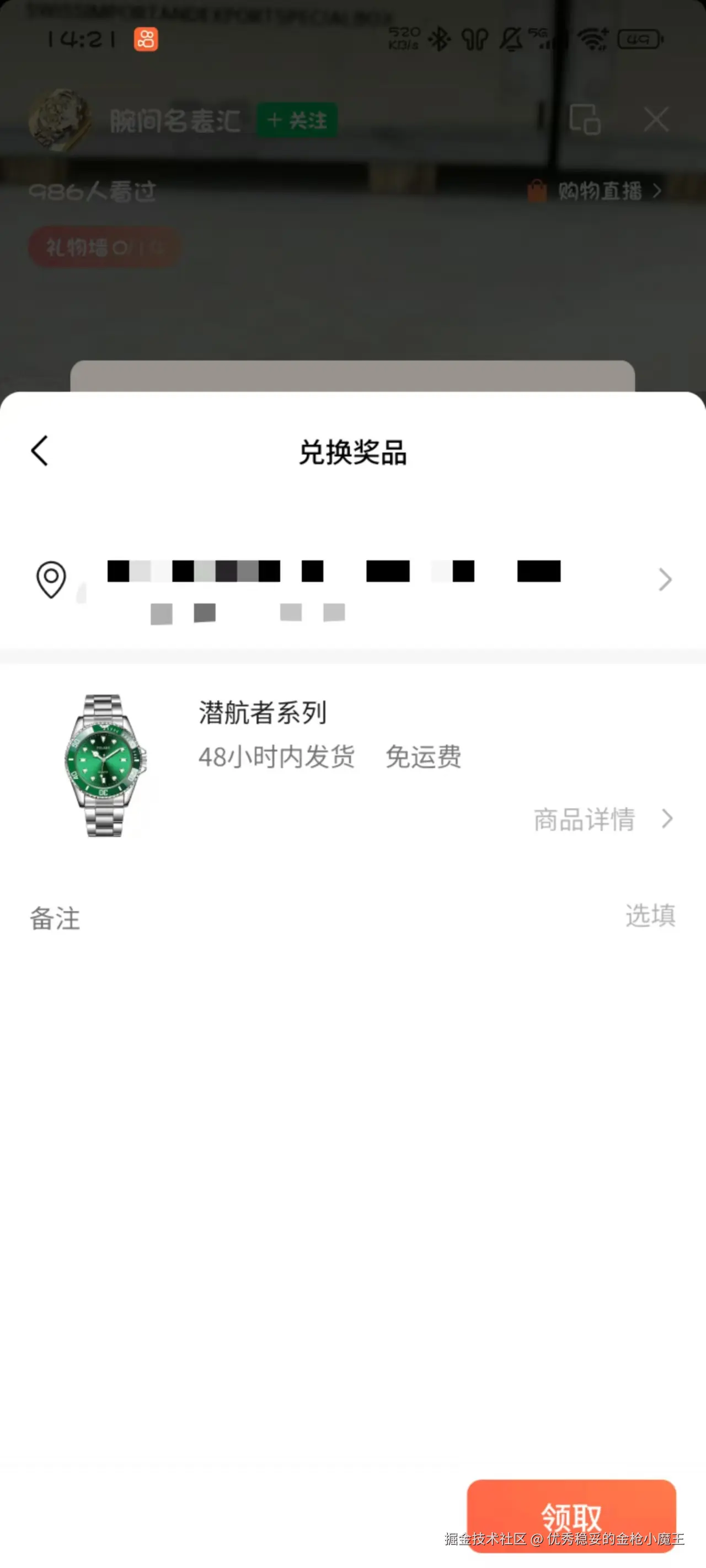Tap the location pin icon on the address row
Screen dimensions: 706x1568
[x=51, y=579]
